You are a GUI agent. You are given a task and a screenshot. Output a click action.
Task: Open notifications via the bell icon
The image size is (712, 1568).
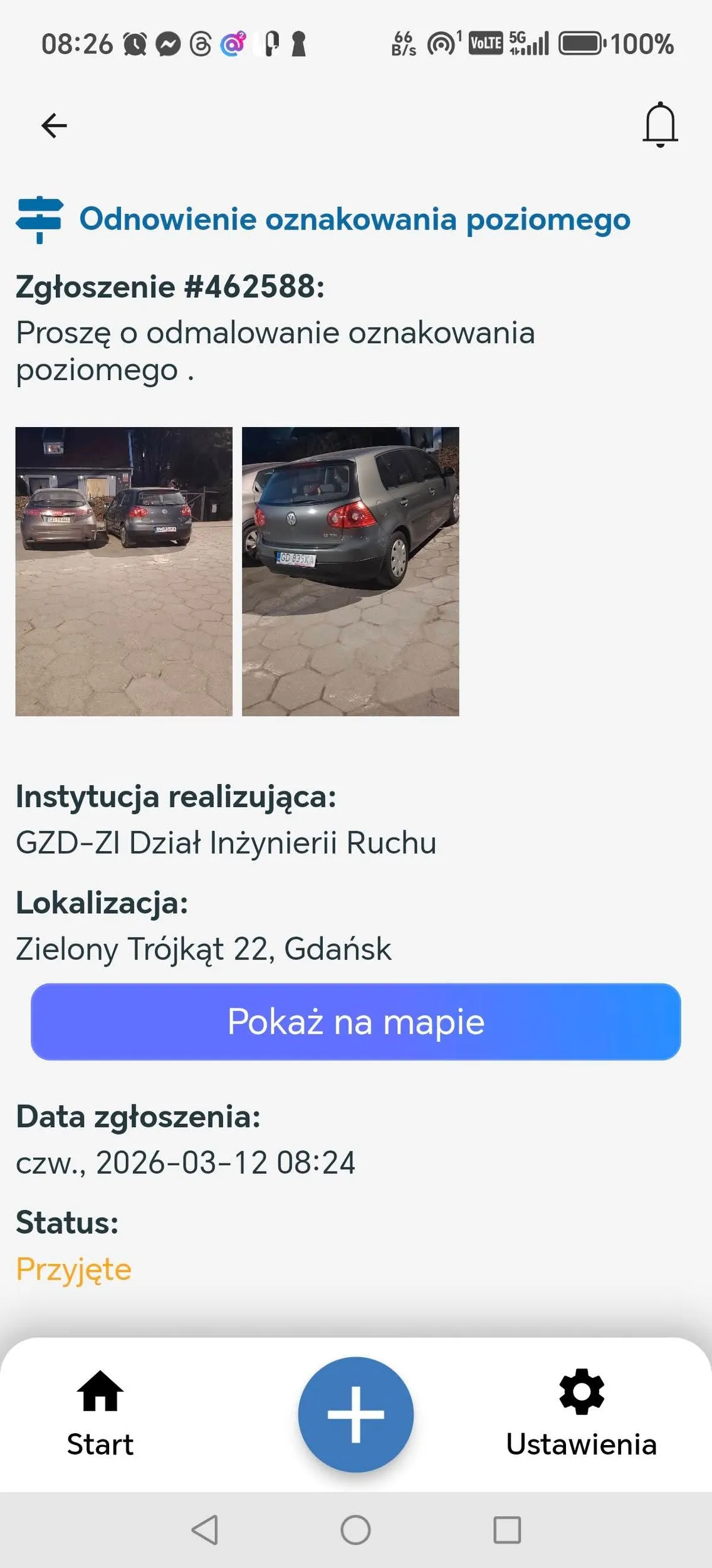(x=659, y=124)
